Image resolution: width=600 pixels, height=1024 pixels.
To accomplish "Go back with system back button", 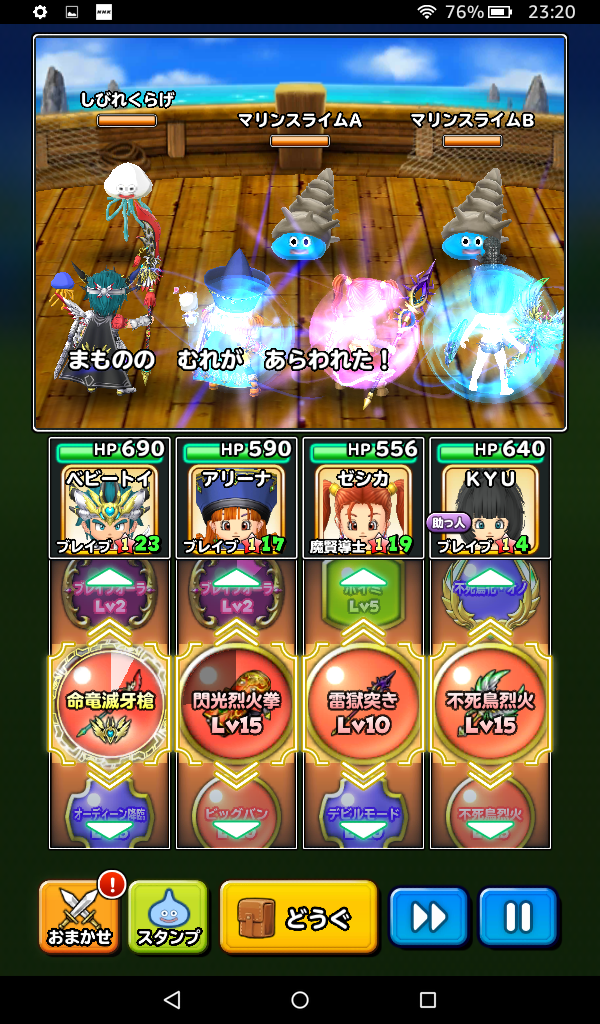I will tap(172, 999).
